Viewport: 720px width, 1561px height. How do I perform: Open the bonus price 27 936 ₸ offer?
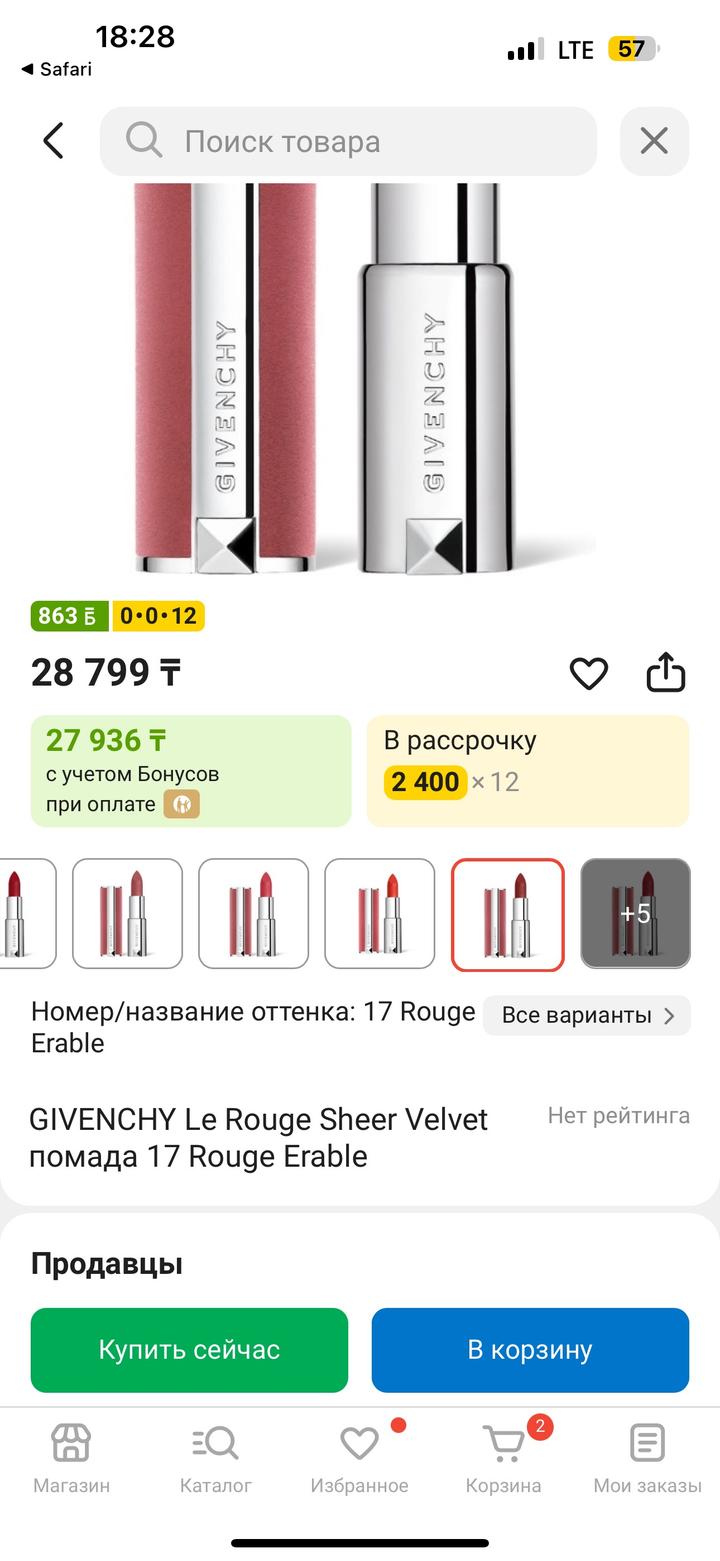click(x=191, y=770)
